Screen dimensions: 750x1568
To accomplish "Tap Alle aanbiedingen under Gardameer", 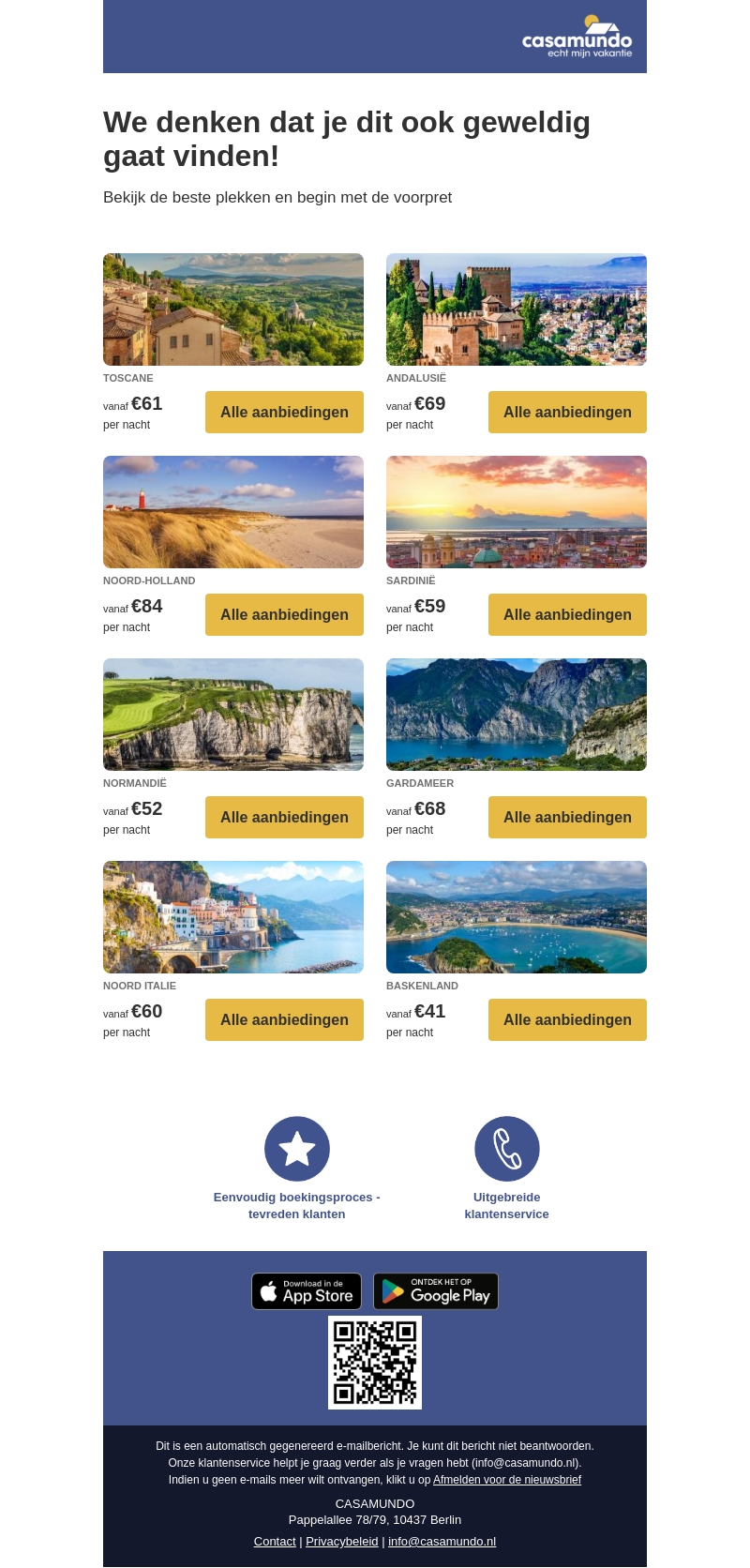I will (x=567, y=817).
